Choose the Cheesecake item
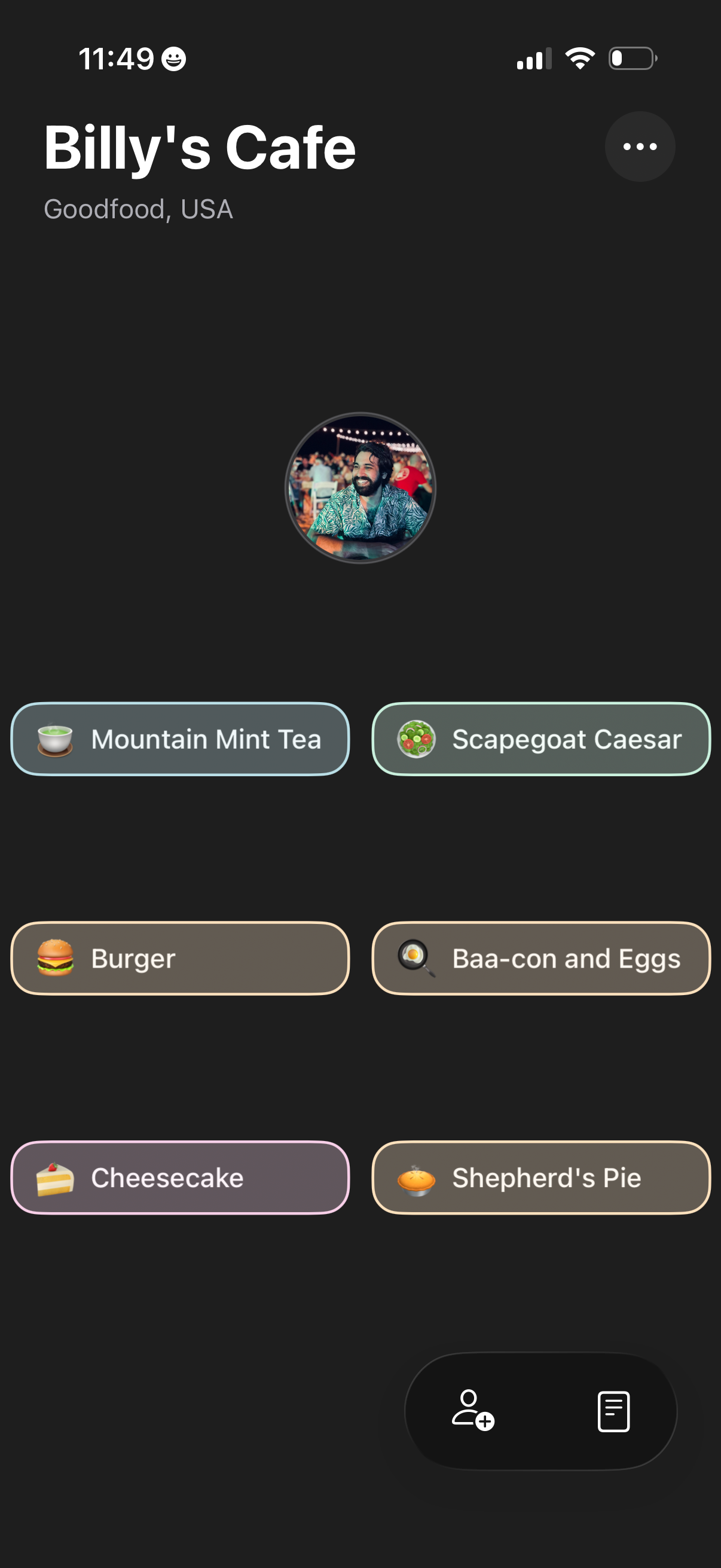Viewport: 721px width, 1568px height. click(x=180, y=1177)
